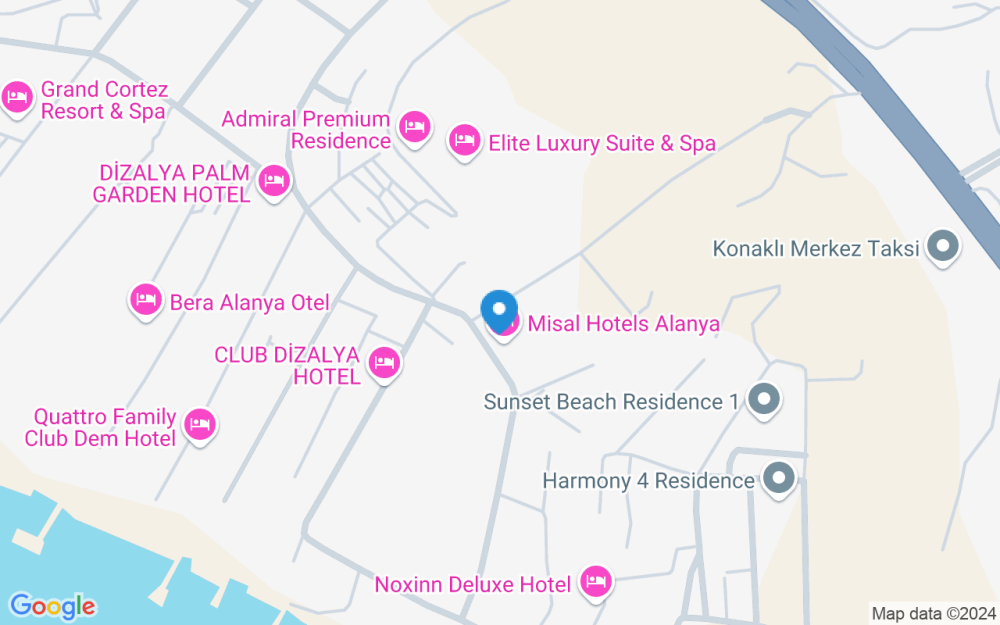Tap the Misal Hotels Alanya location pin
This screenshot has width=1000, height=625.
tap(499, 308)
